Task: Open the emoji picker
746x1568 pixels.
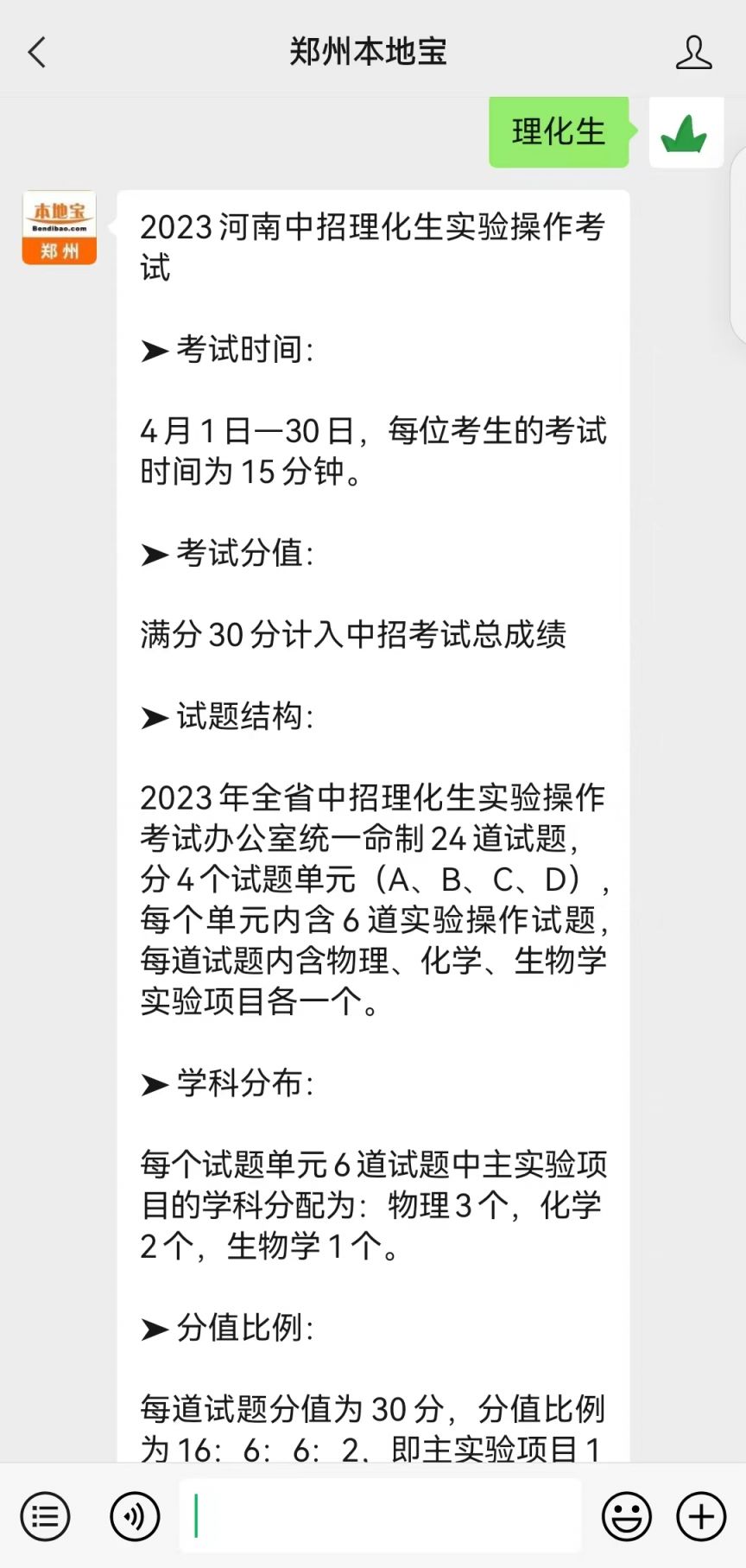Action: (626, 1515)
